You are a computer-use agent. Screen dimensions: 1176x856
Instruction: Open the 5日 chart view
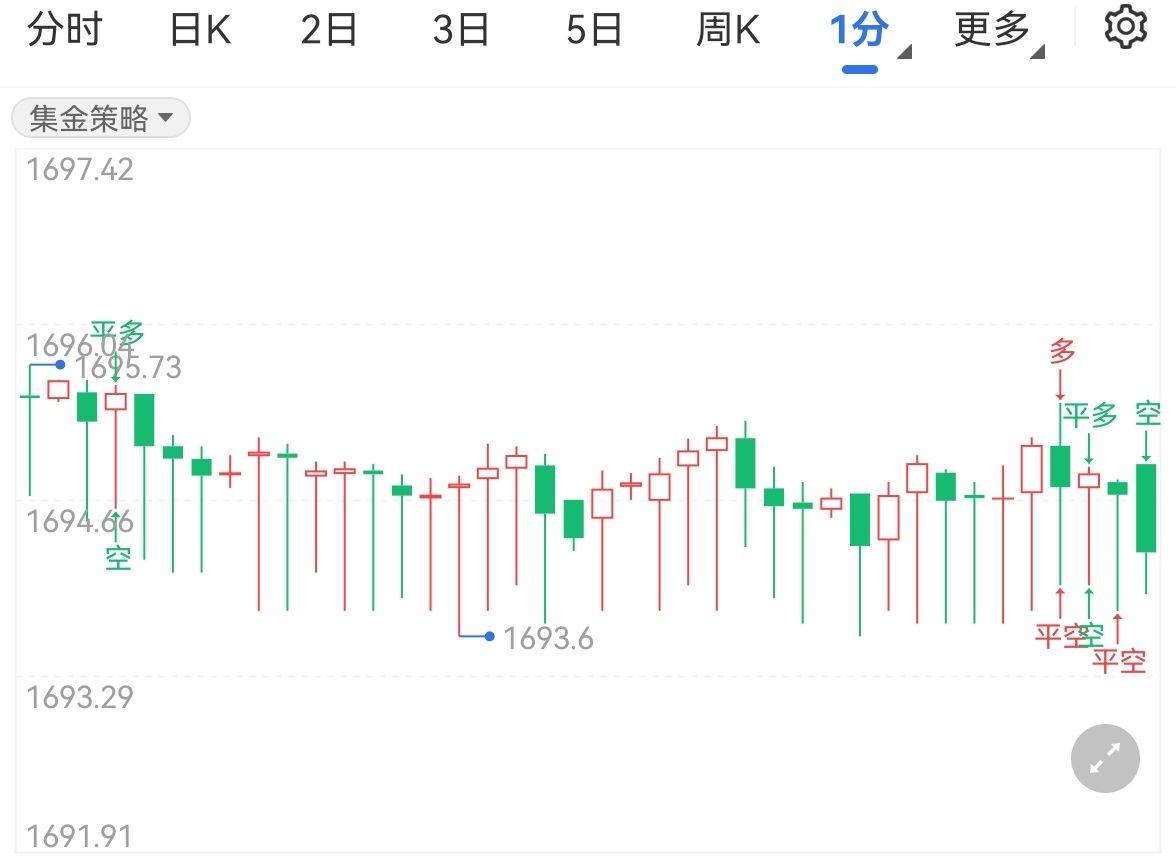(594, 31)
